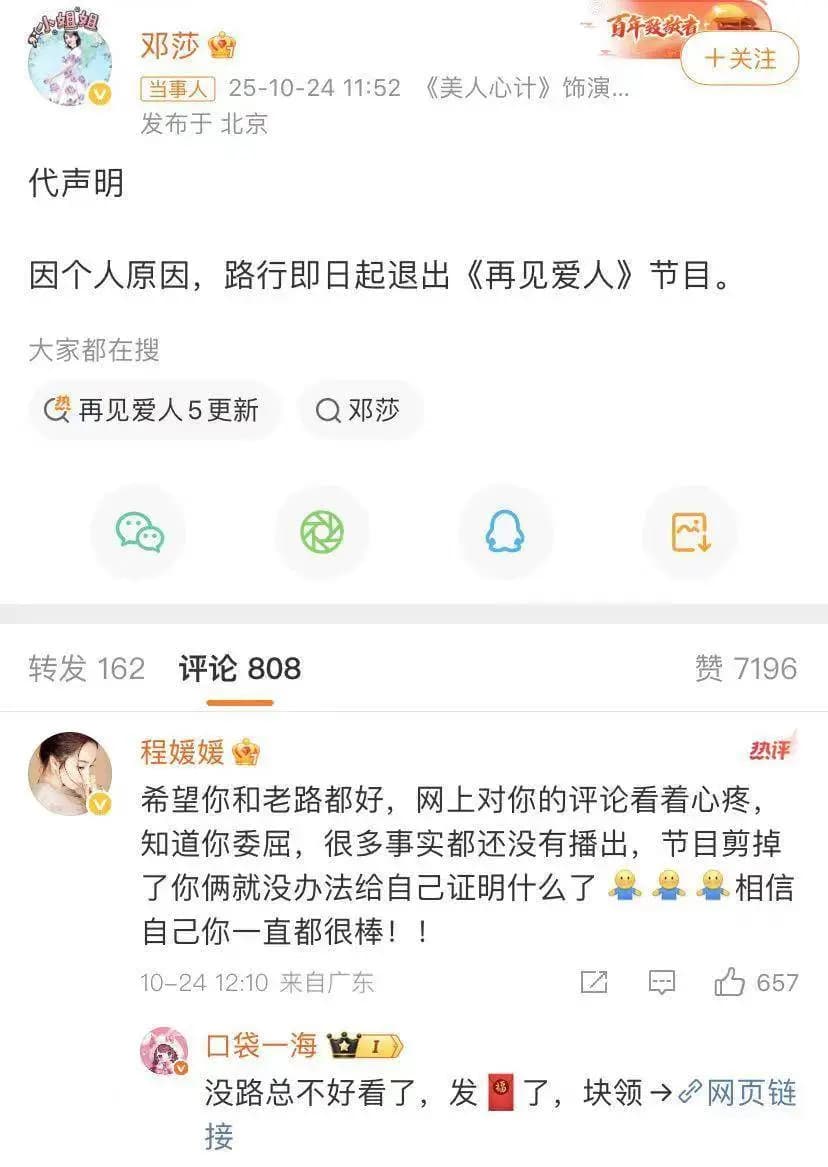Save the post as an image
Viewport: 828px width, 1167px height.
click(x=688, y=532)
